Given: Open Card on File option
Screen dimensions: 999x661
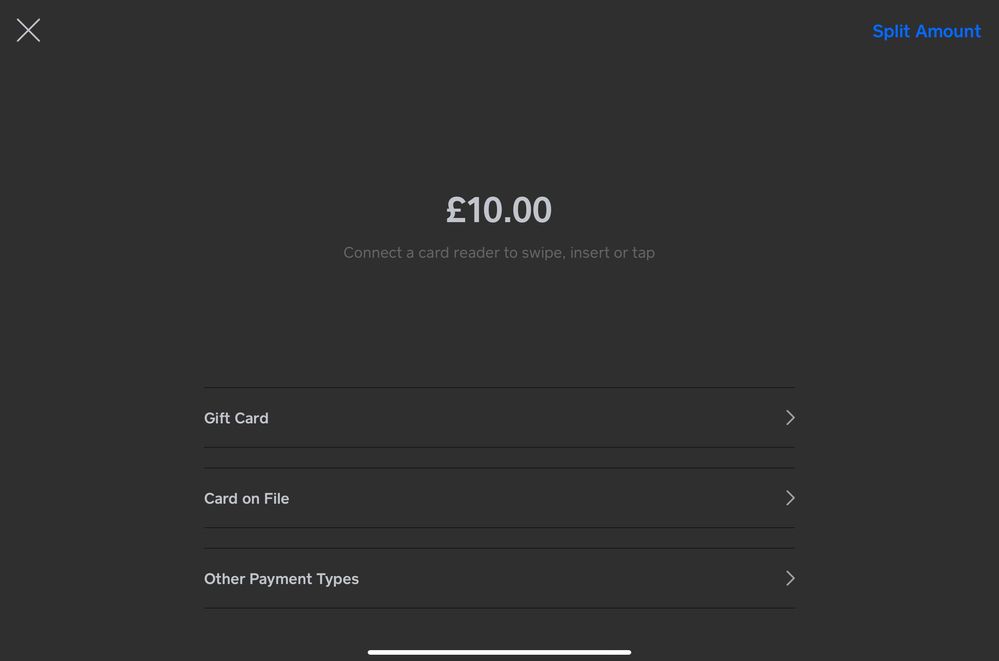Looking at the screenshot, I should 498,498.
